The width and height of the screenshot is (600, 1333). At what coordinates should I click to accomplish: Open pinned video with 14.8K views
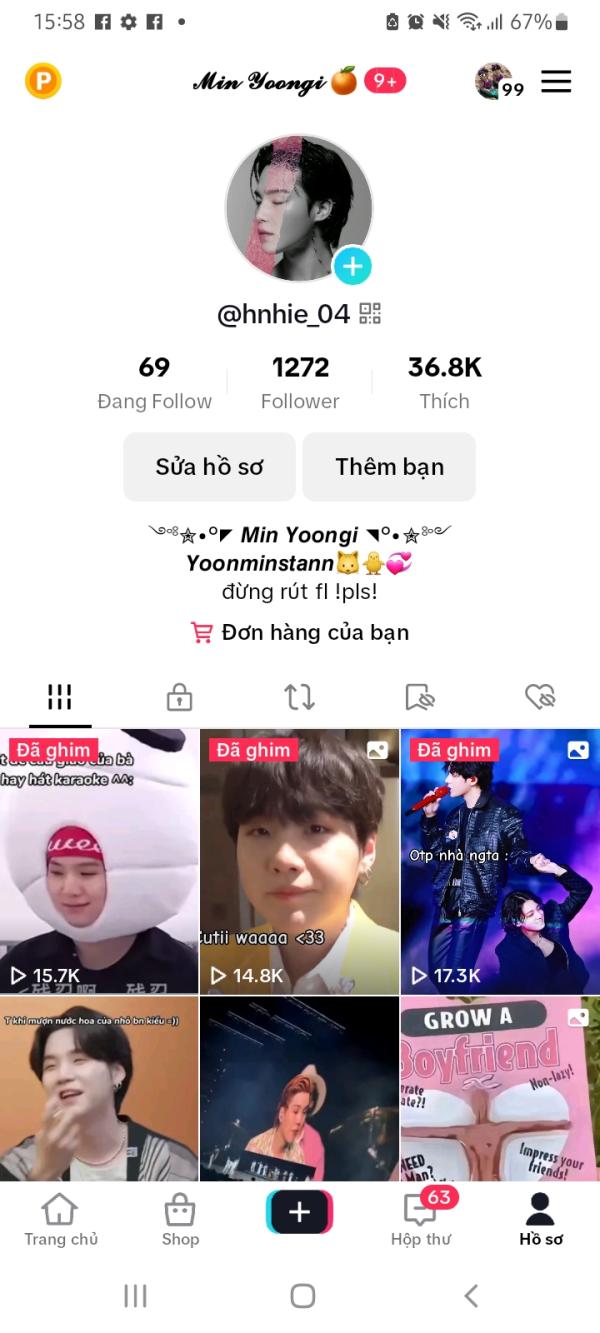pos(299,862)
